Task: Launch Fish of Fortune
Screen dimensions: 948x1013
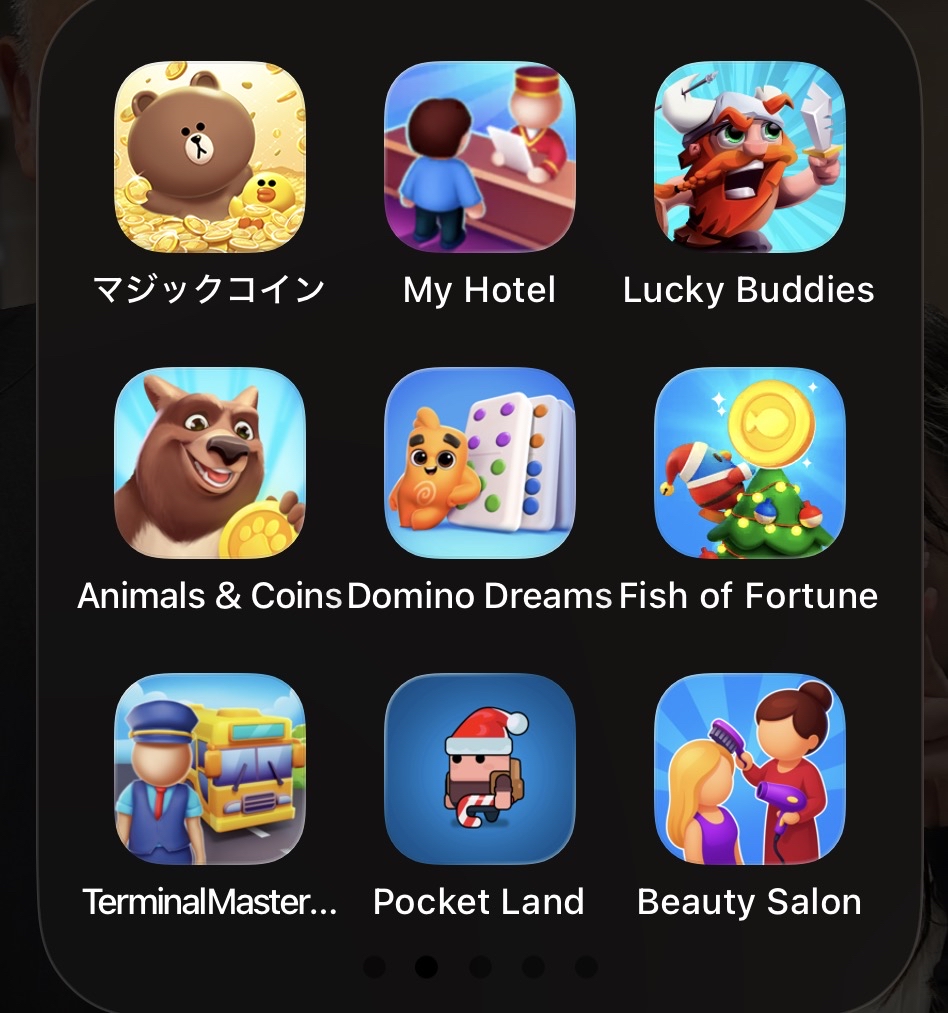Action: pos(749,463)
